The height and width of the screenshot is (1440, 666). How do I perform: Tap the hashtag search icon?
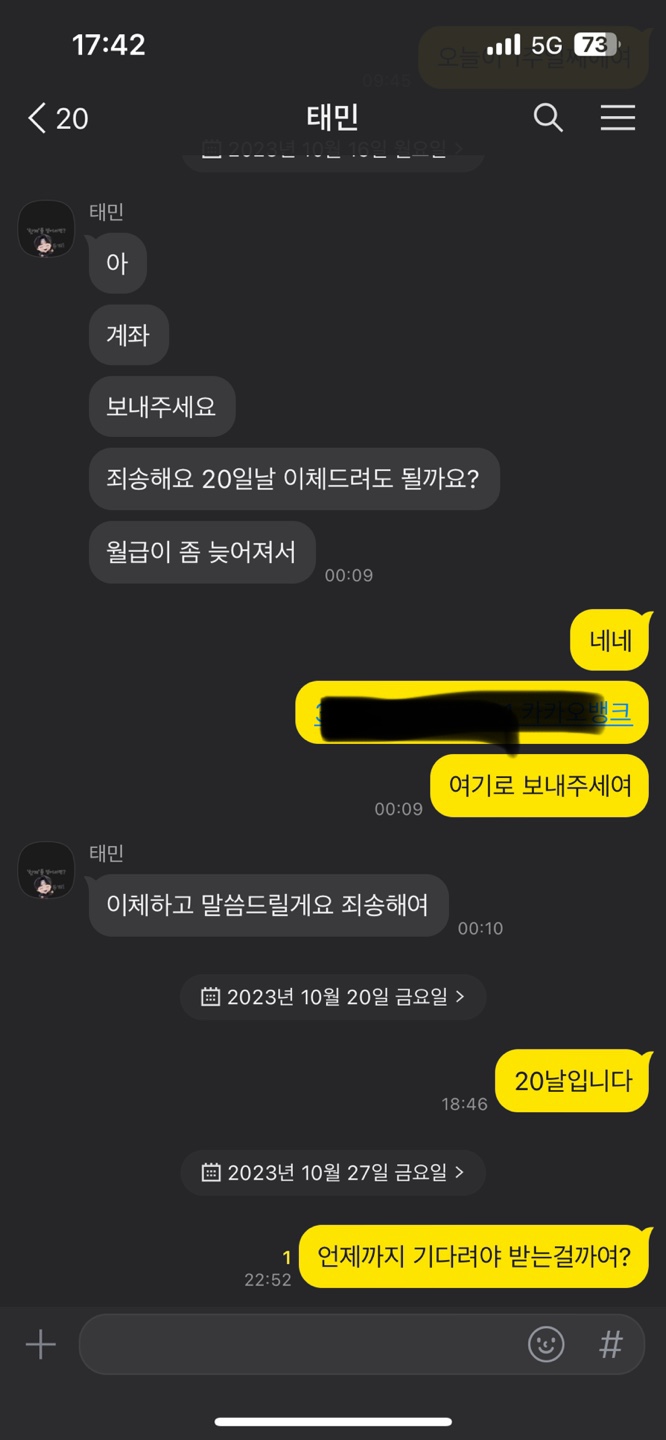coord(610,1345)
